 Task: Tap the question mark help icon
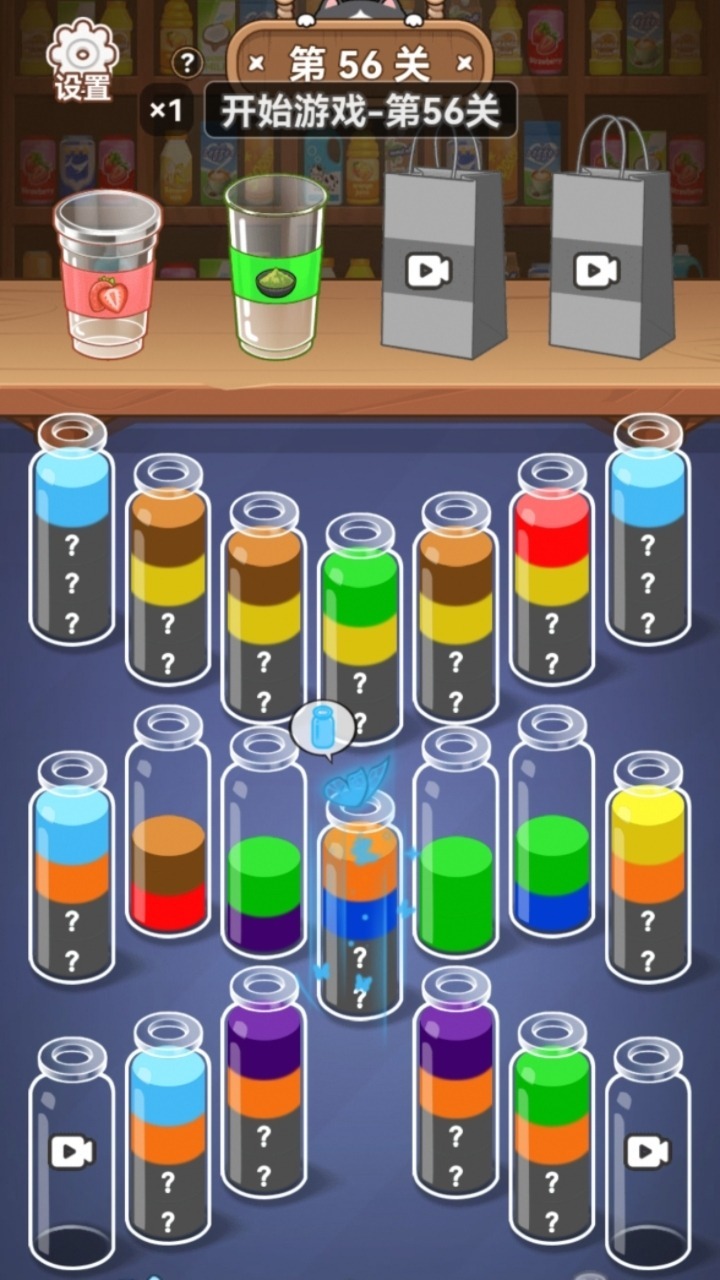[x=187, y=63]
